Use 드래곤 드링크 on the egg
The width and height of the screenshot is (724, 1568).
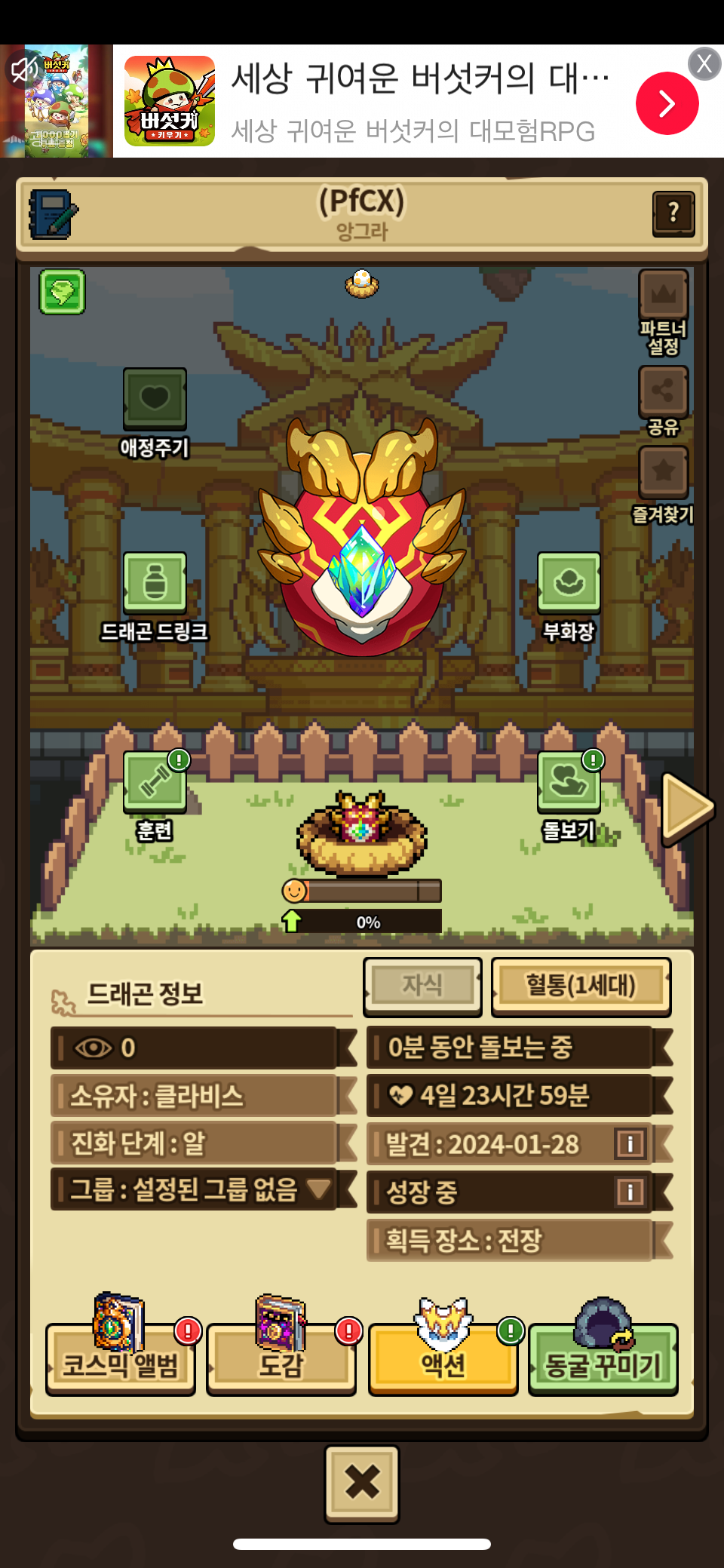coord(155,597)
